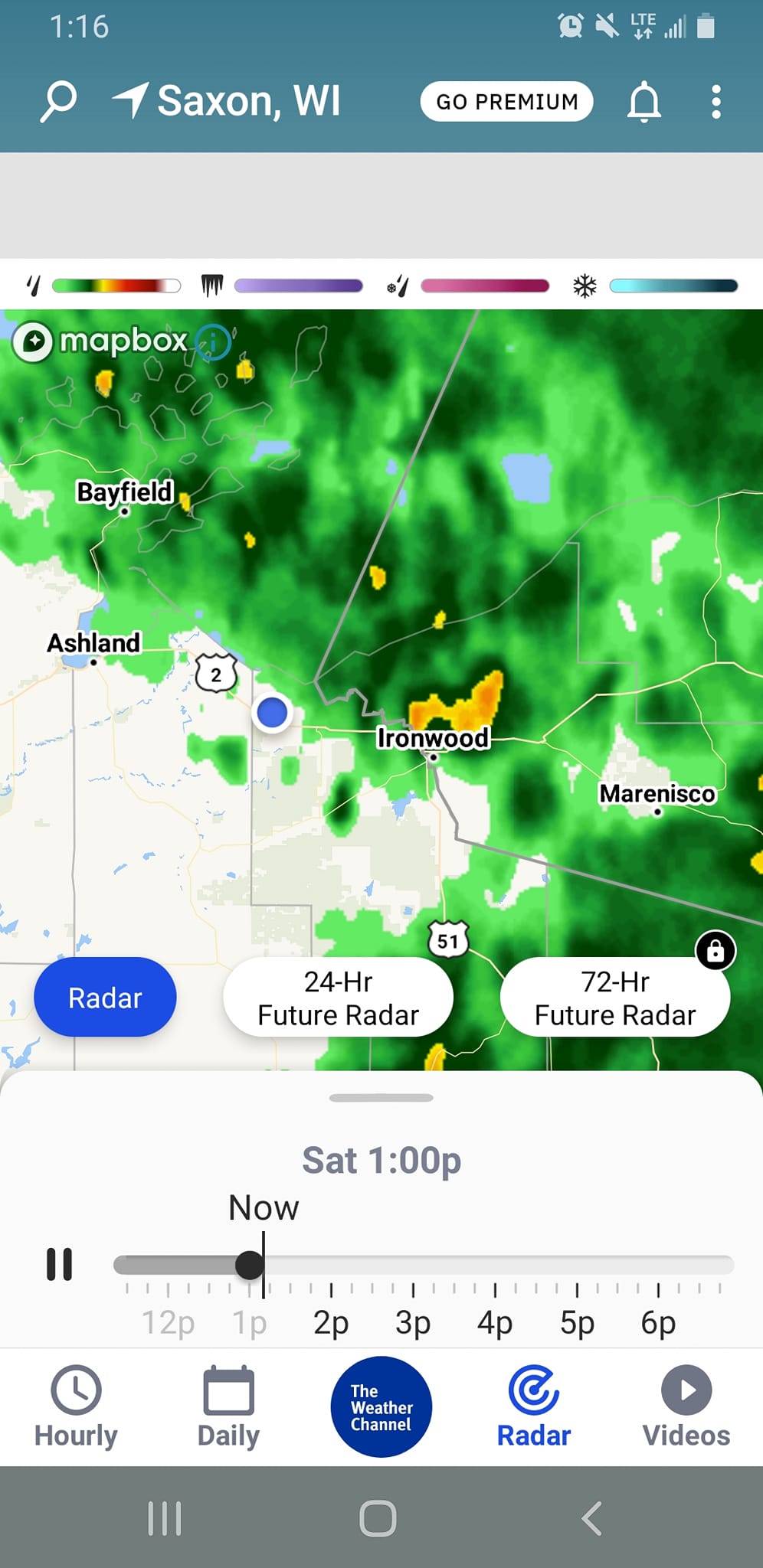Image resolution: width=763 pixels, height=1568 pixels.
Task: Switch to the Hourly tab
Action: [x=76, y=1407]
